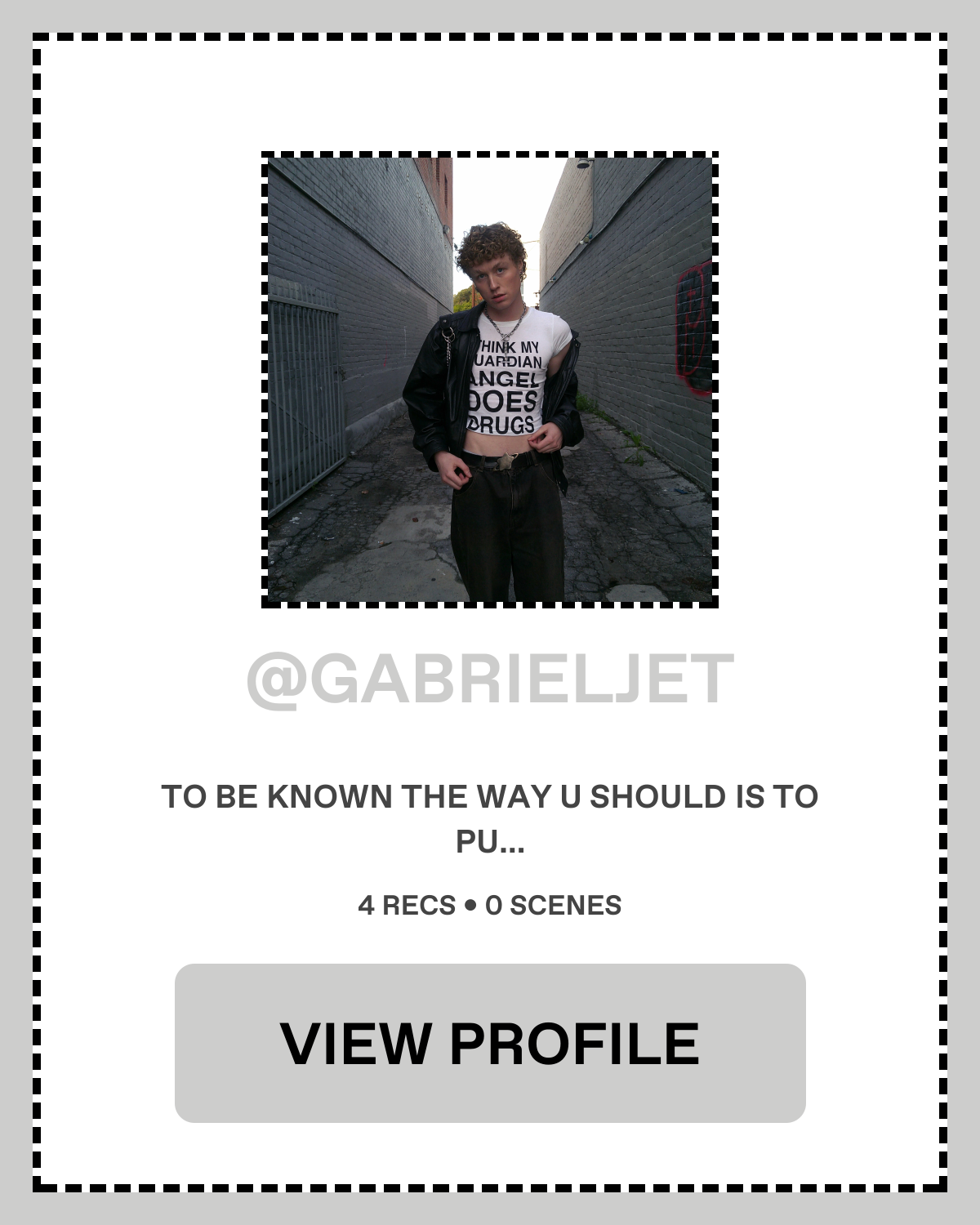Tap the View Profile button
Screen dimensions: 980x1225
pyautogui.click(x=490, y=1043)
